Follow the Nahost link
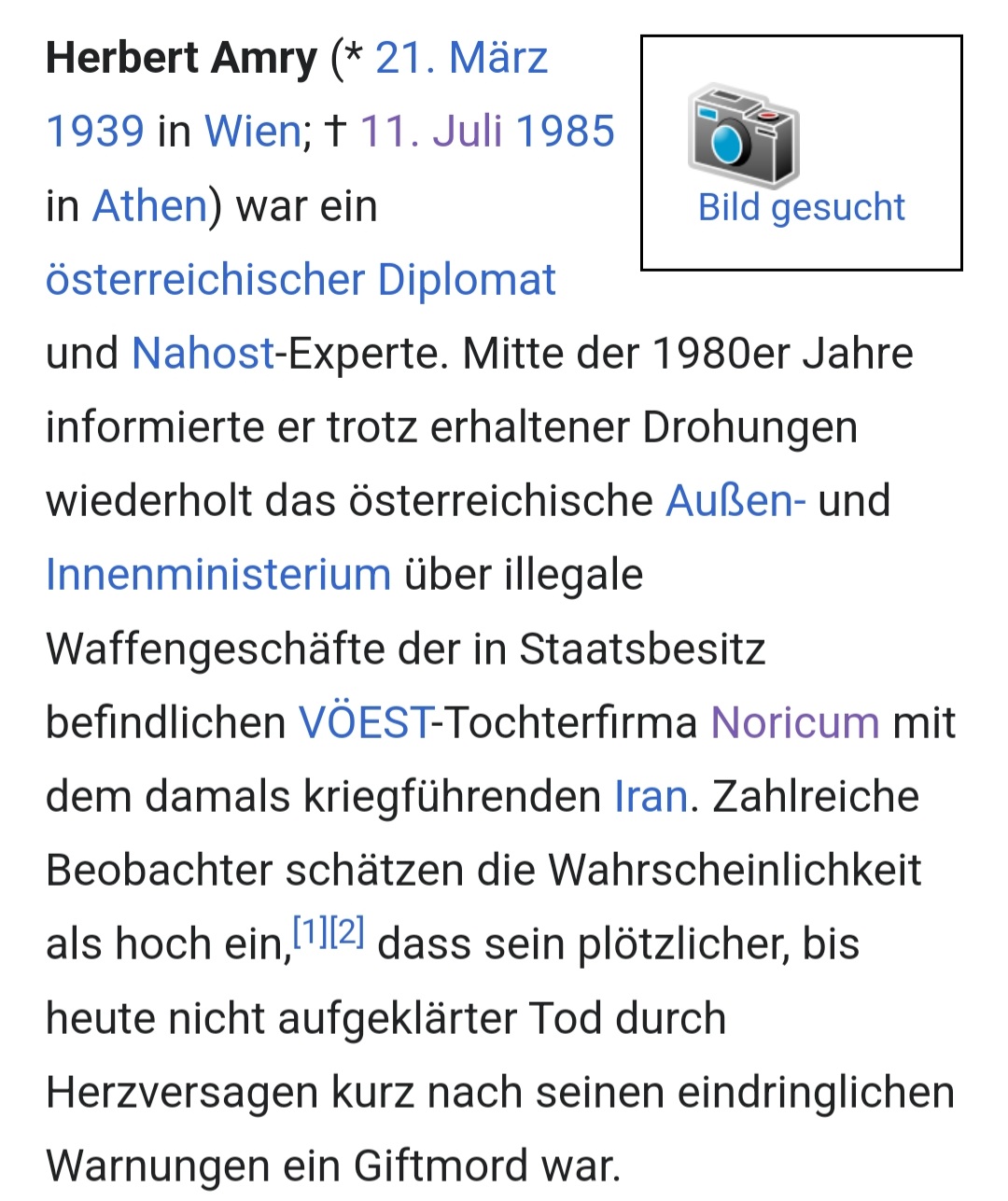The image size is (1008, 1201). tap(203, 353)
